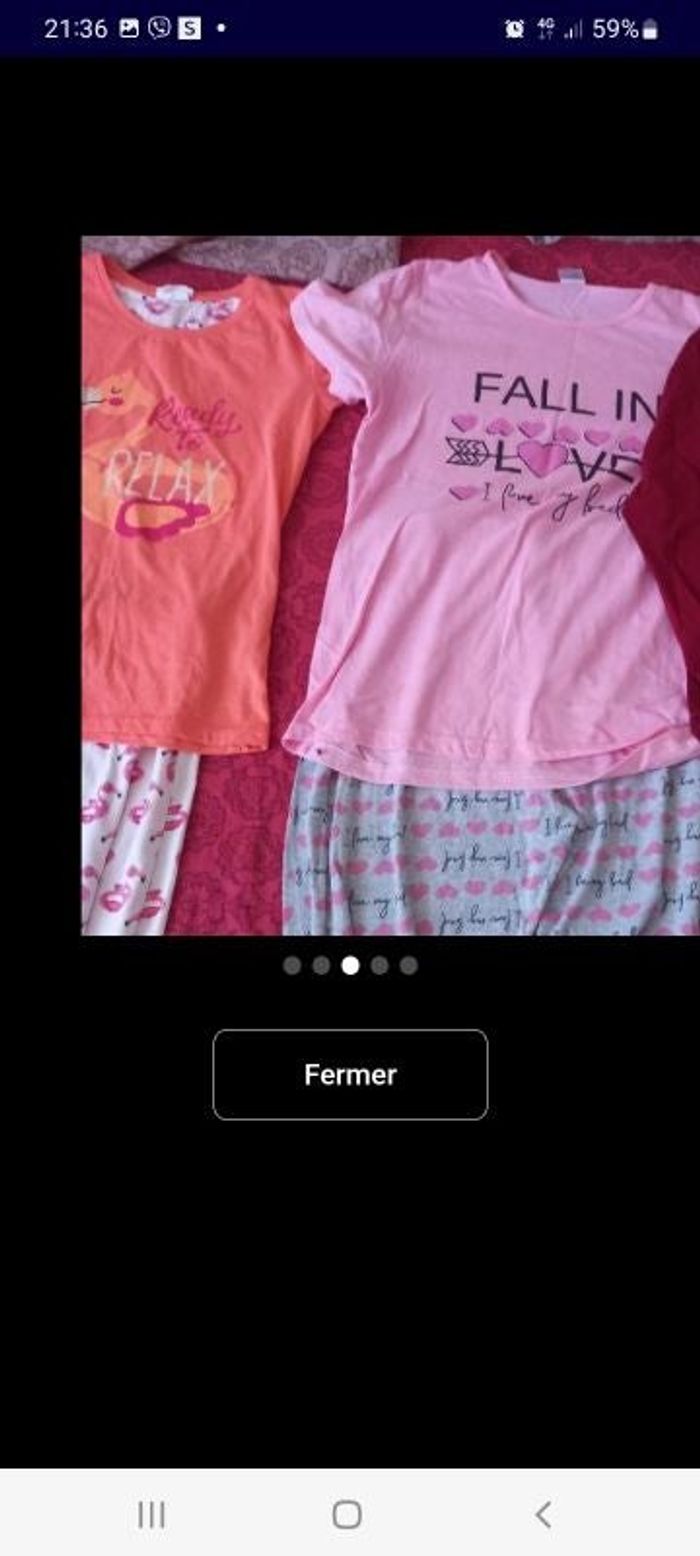This screenshot has width=700, height=1556.
Task: Select the second photo indicator dot
Action: (321, 965)
